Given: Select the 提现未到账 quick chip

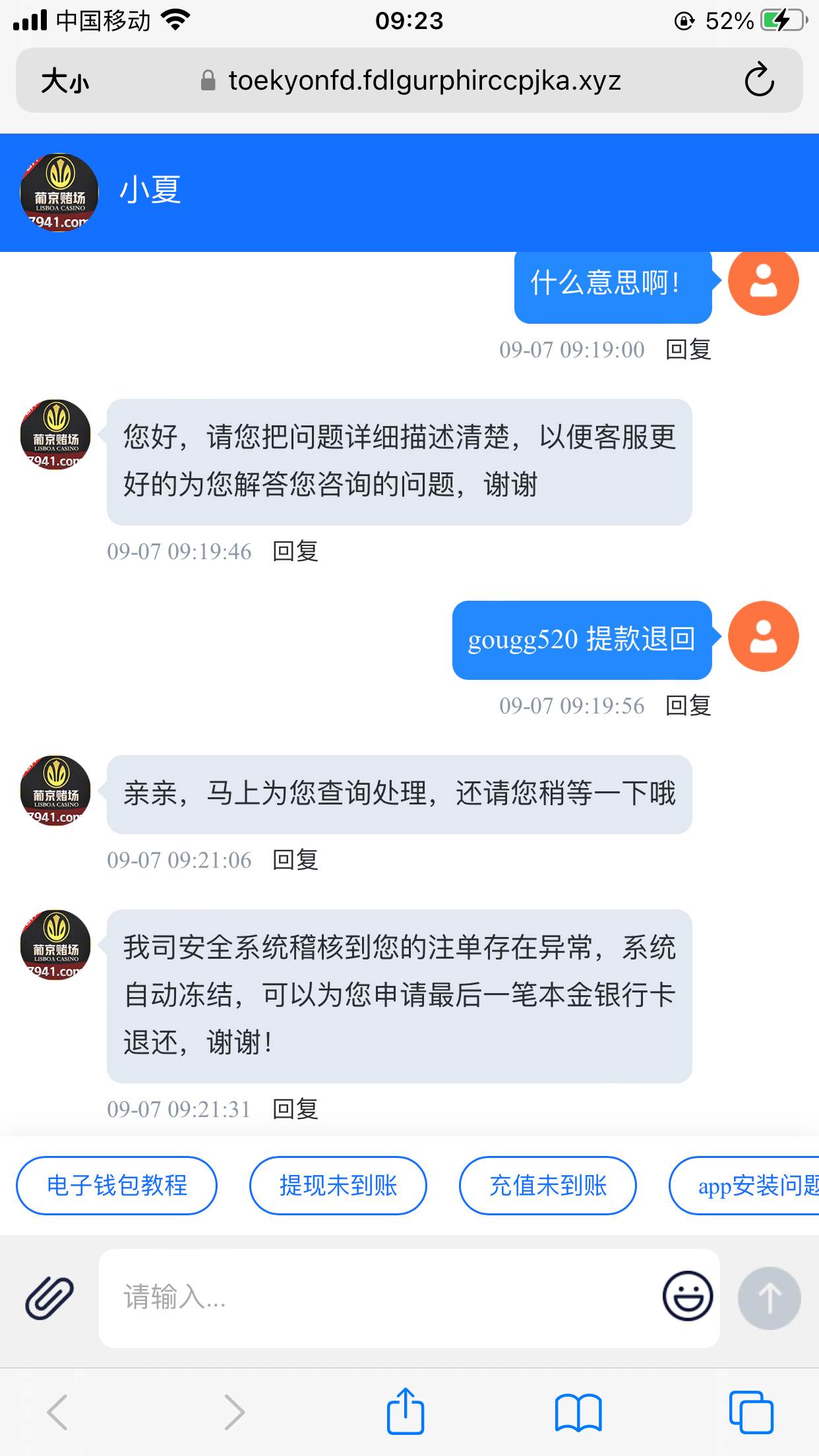Looking at the screenshot, I should point(338,1186).
